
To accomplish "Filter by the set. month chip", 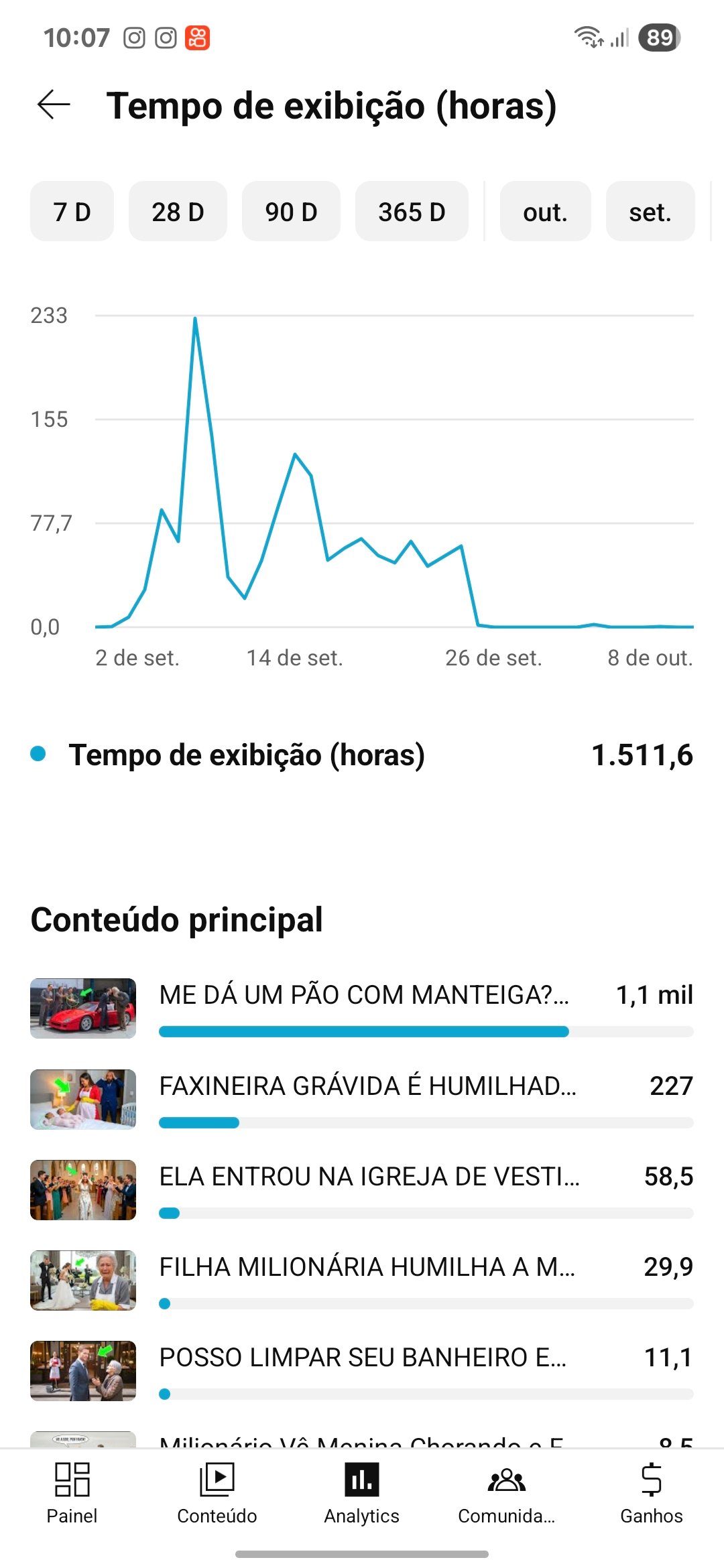I will [x=650, y=212].
